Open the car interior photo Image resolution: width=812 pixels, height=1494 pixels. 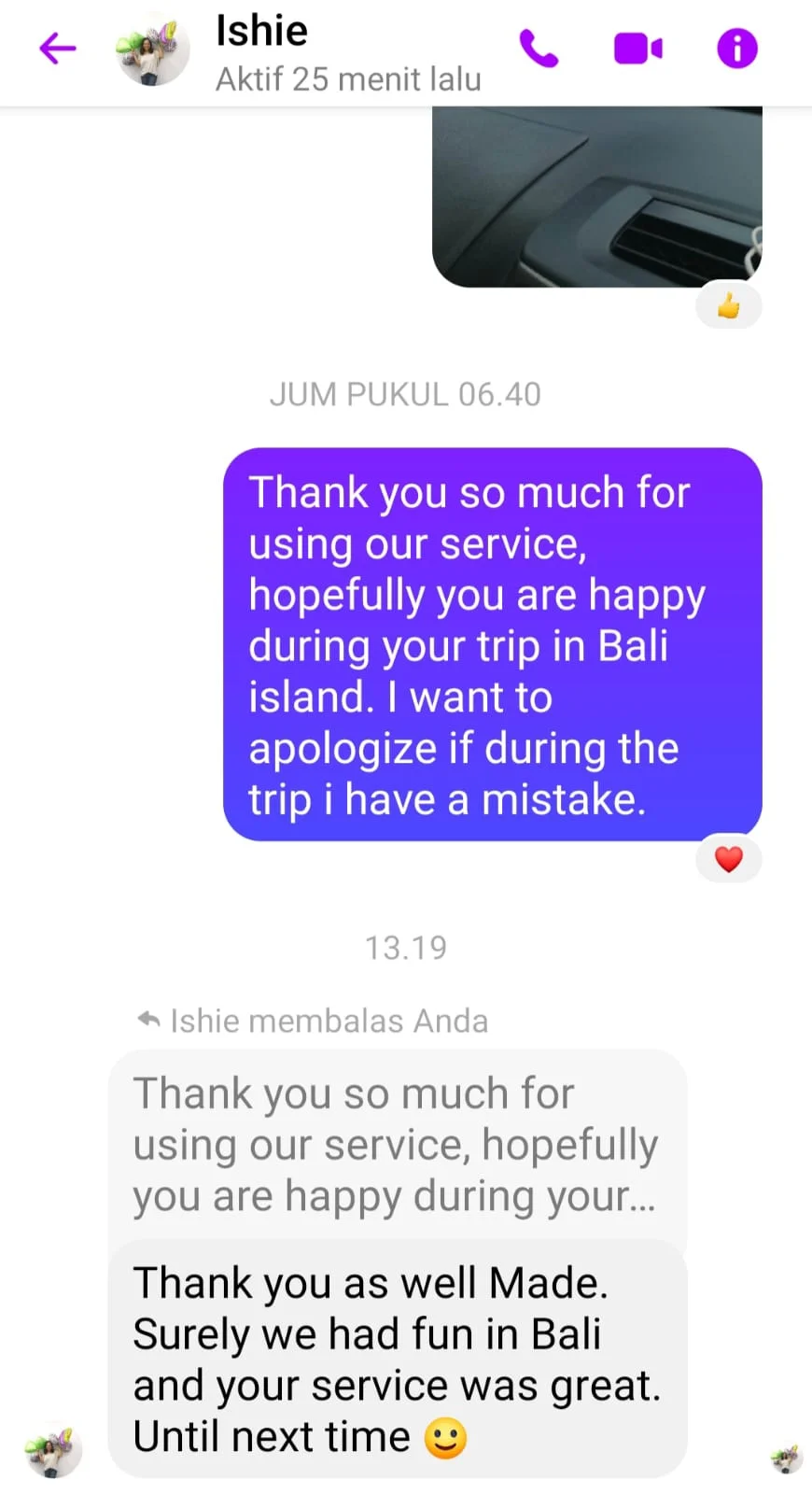(596, 196)
